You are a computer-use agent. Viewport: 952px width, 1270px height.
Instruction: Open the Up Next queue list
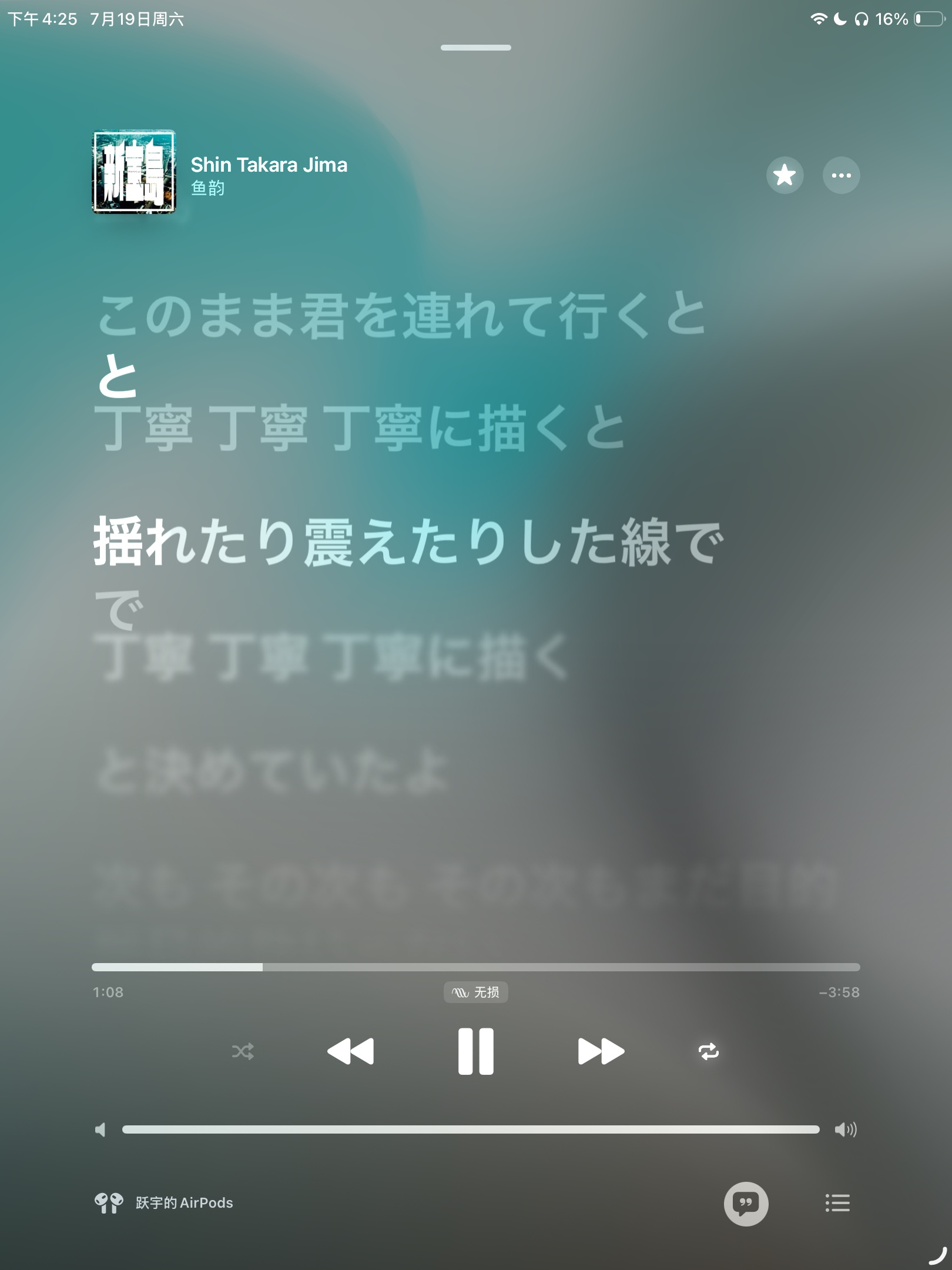(837, 1203)
